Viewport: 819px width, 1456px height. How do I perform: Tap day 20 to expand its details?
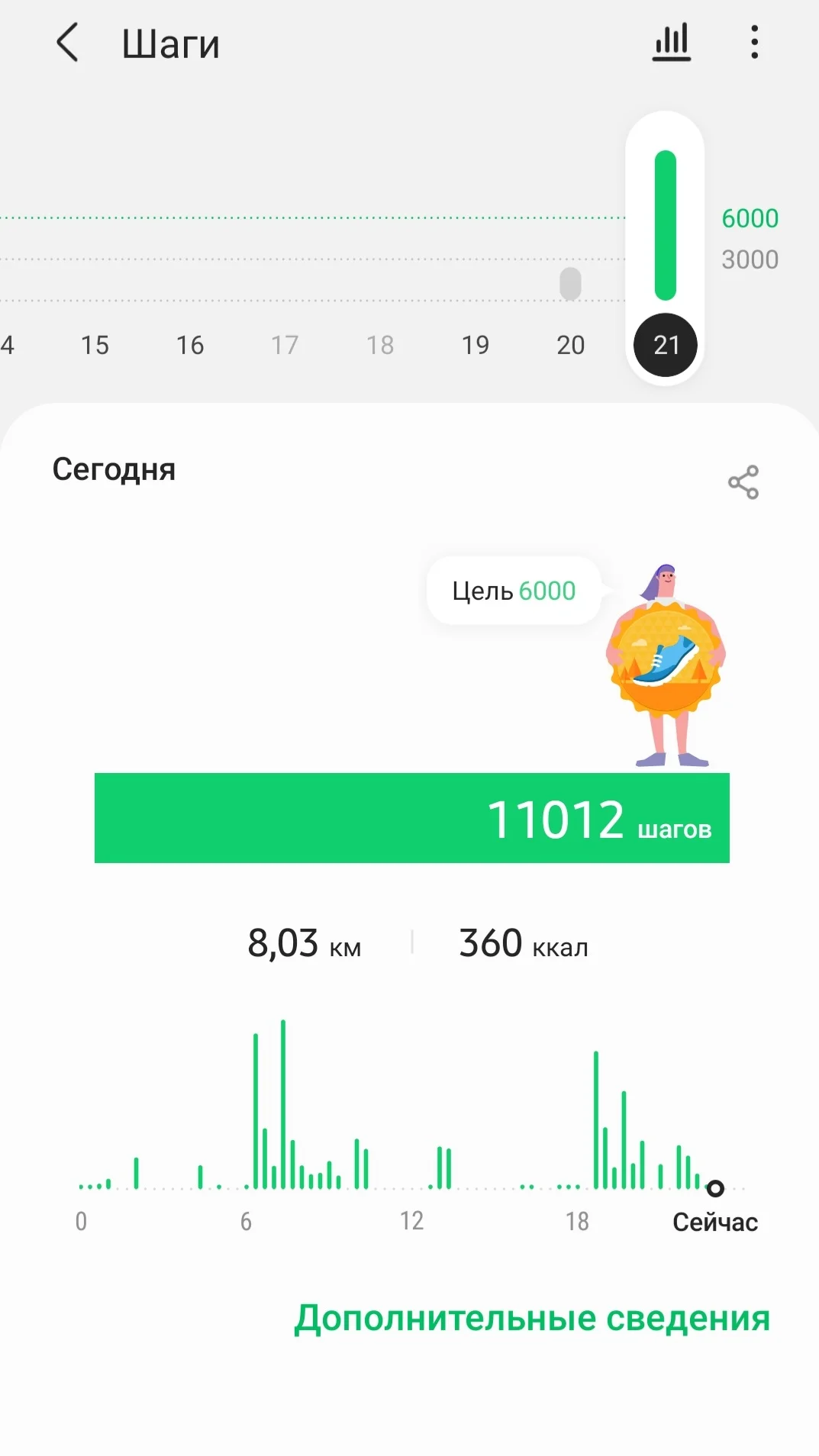(570, 345)
